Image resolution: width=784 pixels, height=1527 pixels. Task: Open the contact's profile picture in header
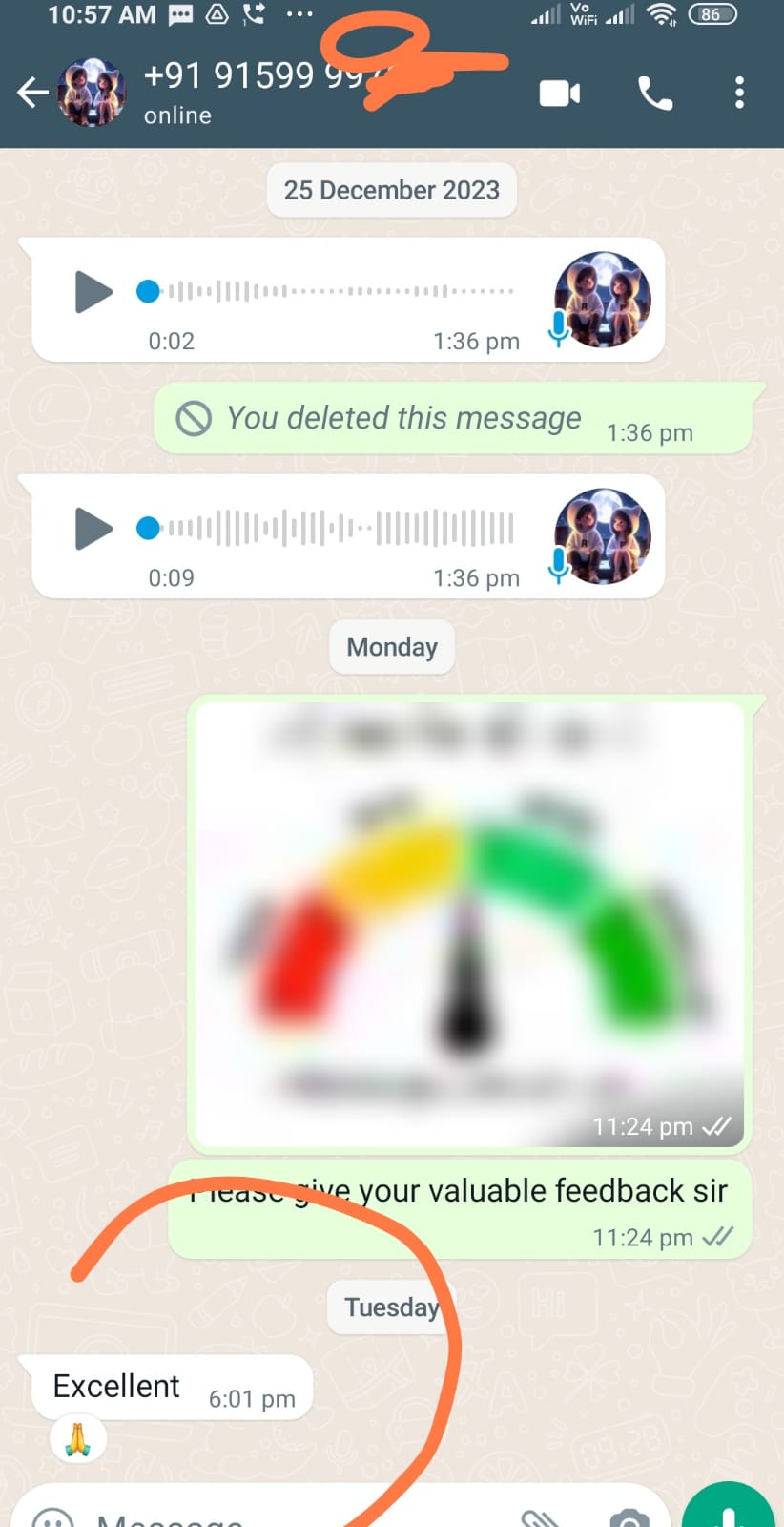(93, 94)
